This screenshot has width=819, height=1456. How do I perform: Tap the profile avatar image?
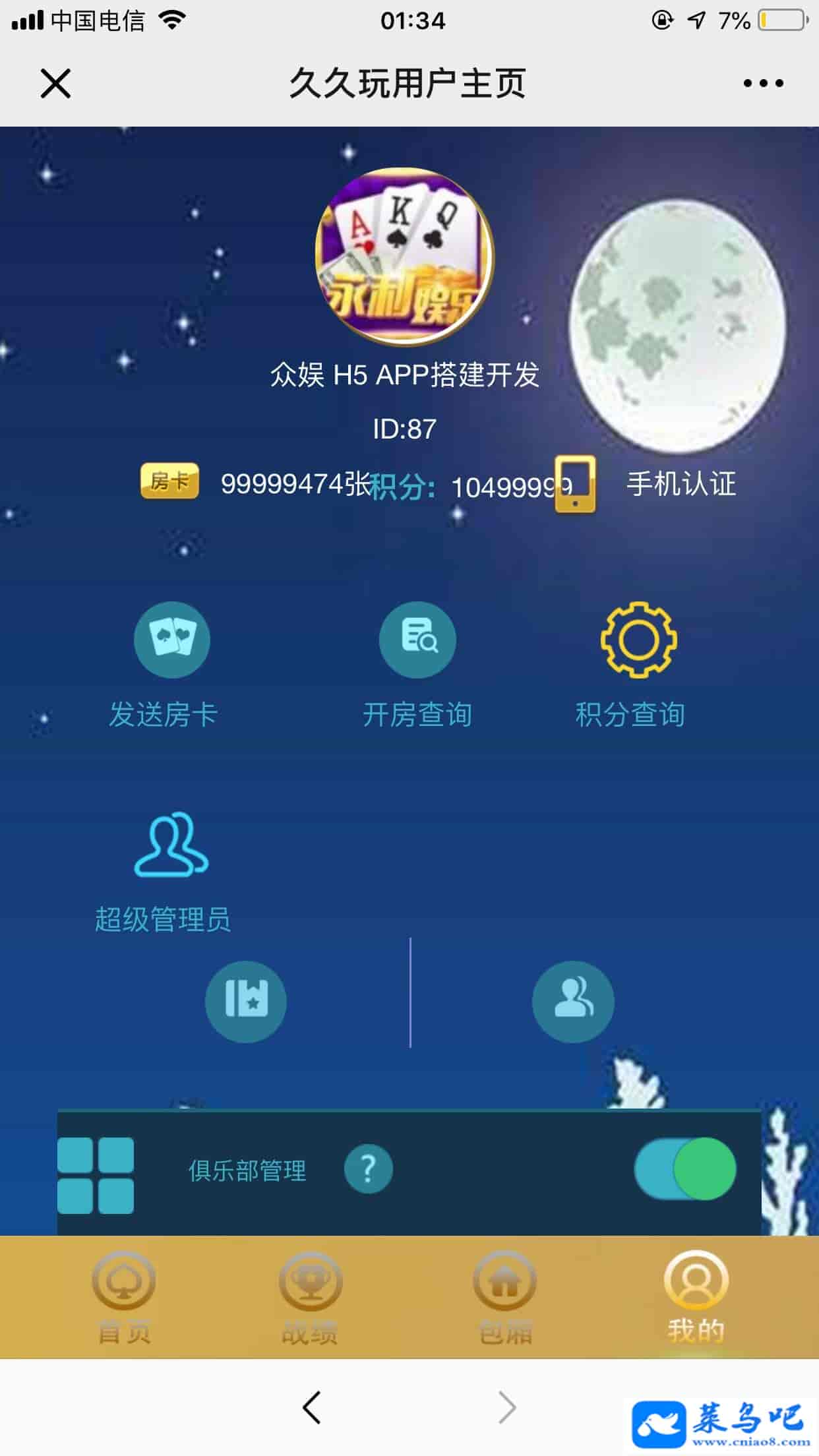click(404, 257)
